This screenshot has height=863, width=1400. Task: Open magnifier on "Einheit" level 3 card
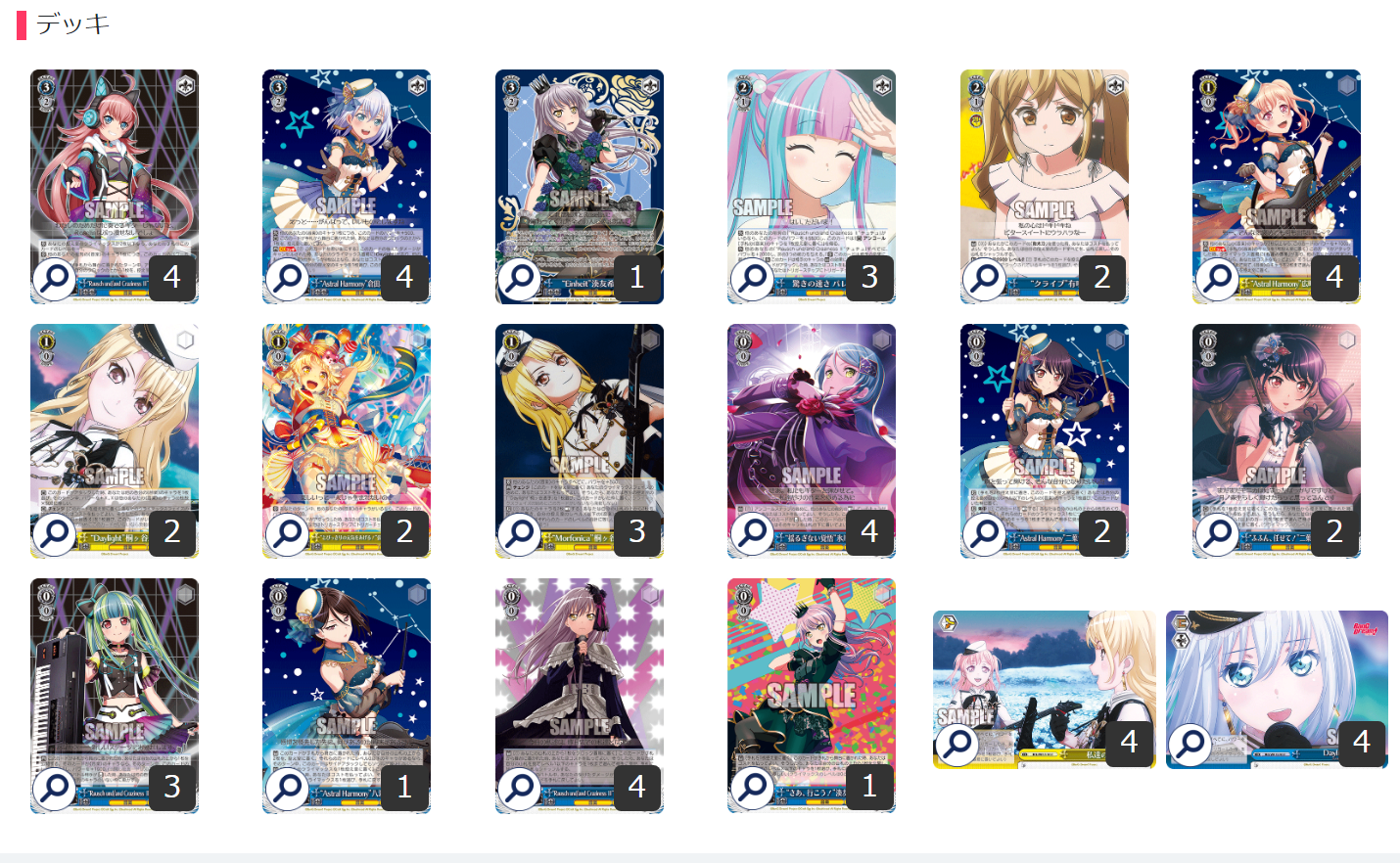pyautogui.click(x=520, y=279)
